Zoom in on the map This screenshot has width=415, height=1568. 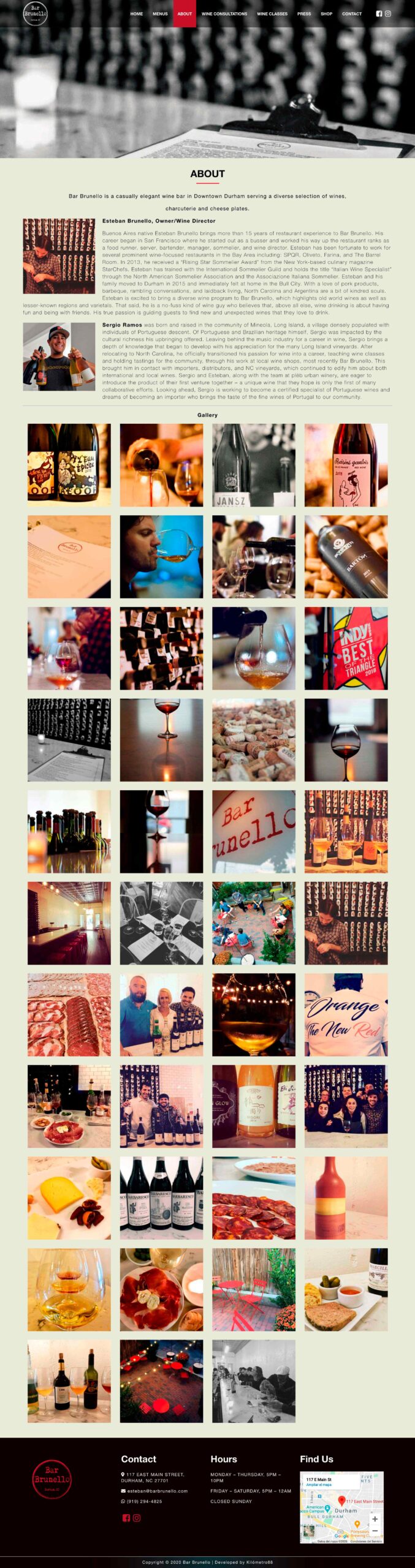375,1519
